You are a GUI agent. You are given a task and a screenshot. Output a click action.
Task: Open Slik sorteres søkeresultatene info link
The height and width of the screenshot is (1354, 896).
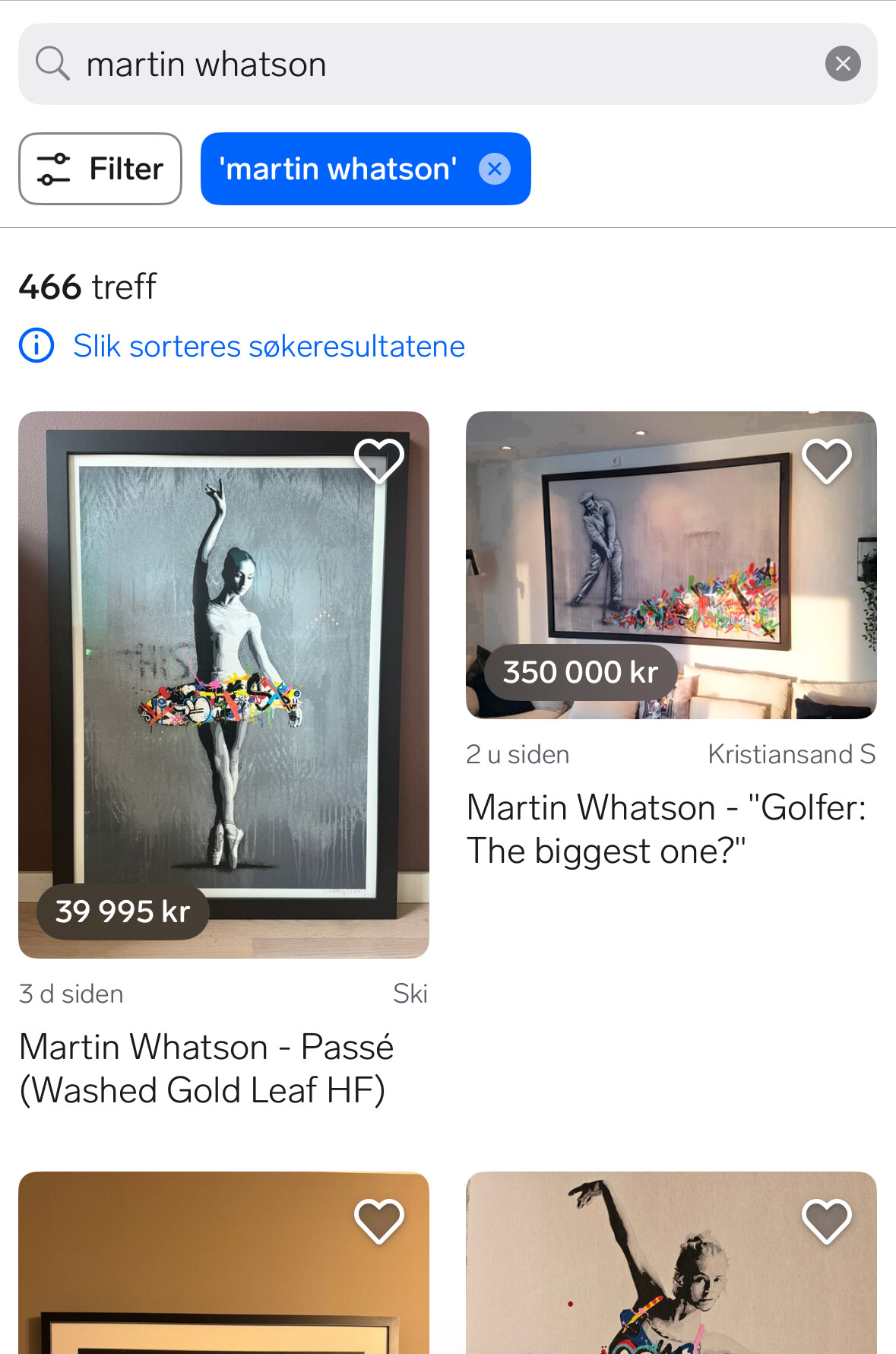(268, 347)
